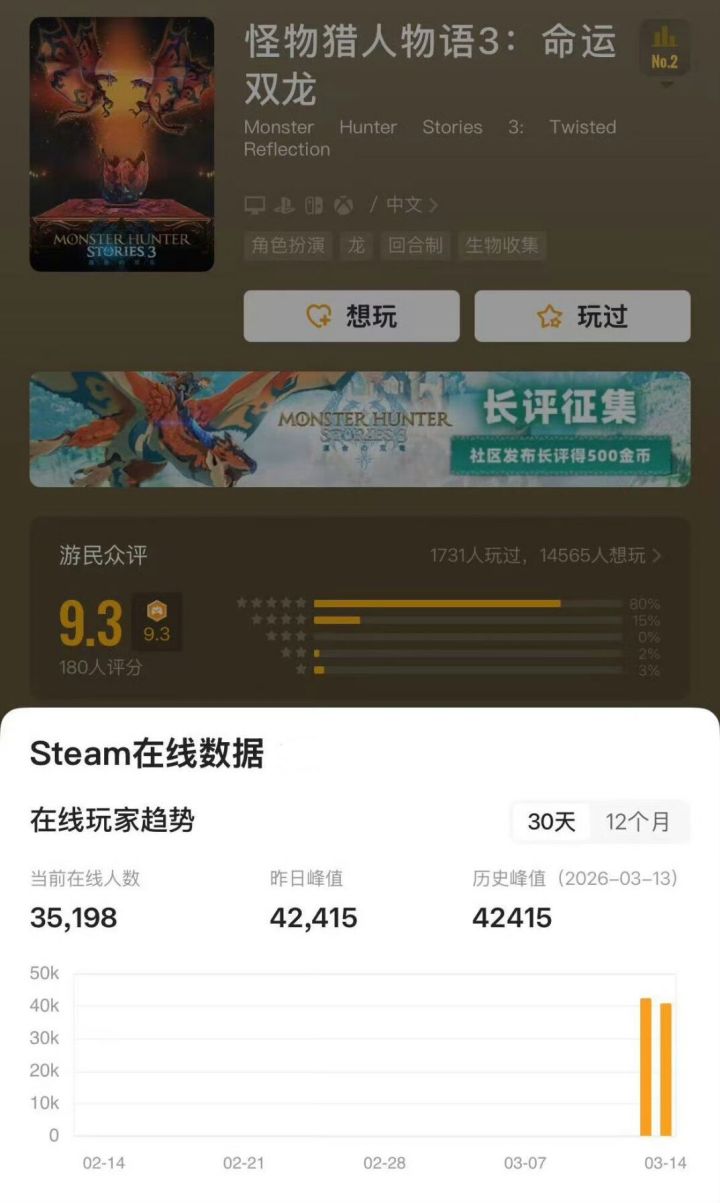Screen dimensions: 720x1203
Task: Toggle the 想玩 wishlist state
Action: point(351,315)
